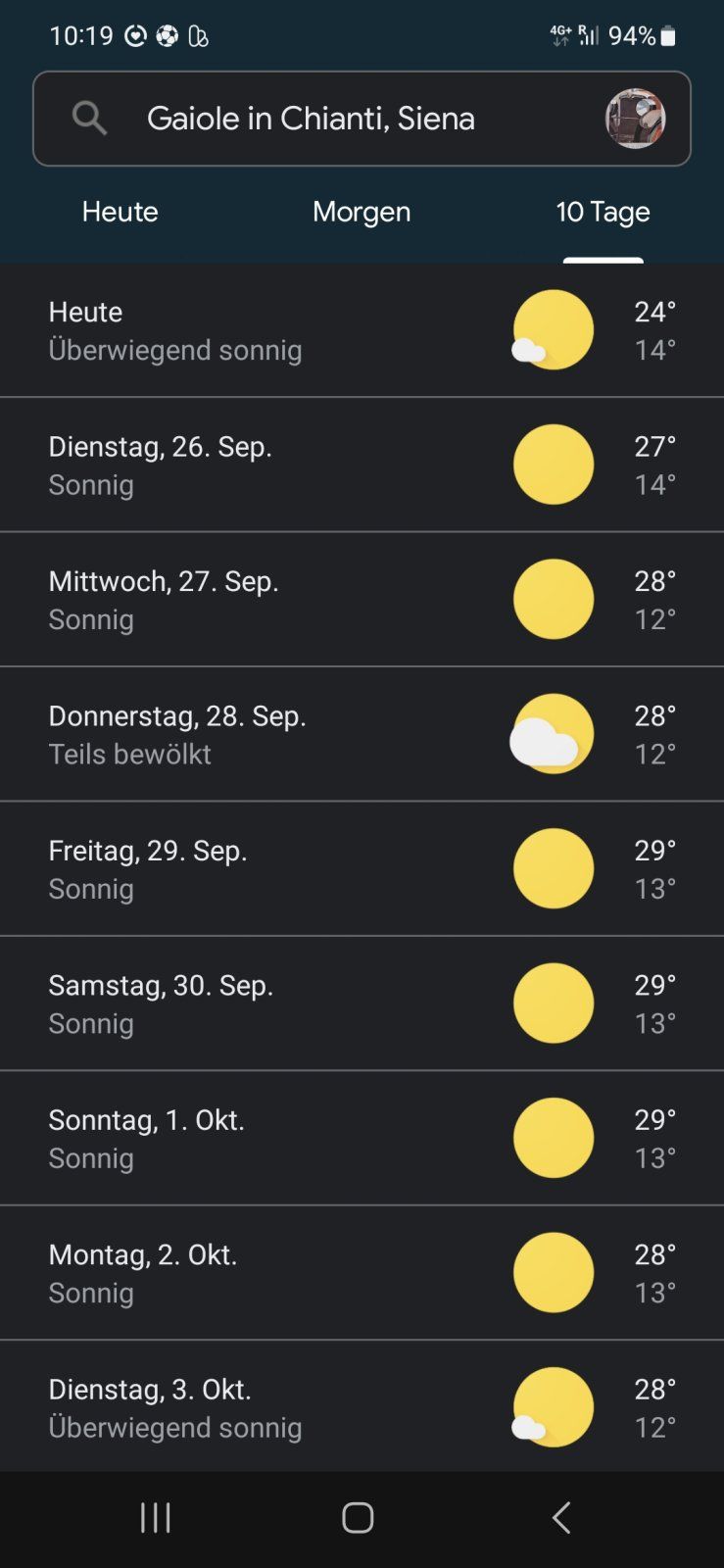
Task: Go back with the system back button
Action: 561,1518
